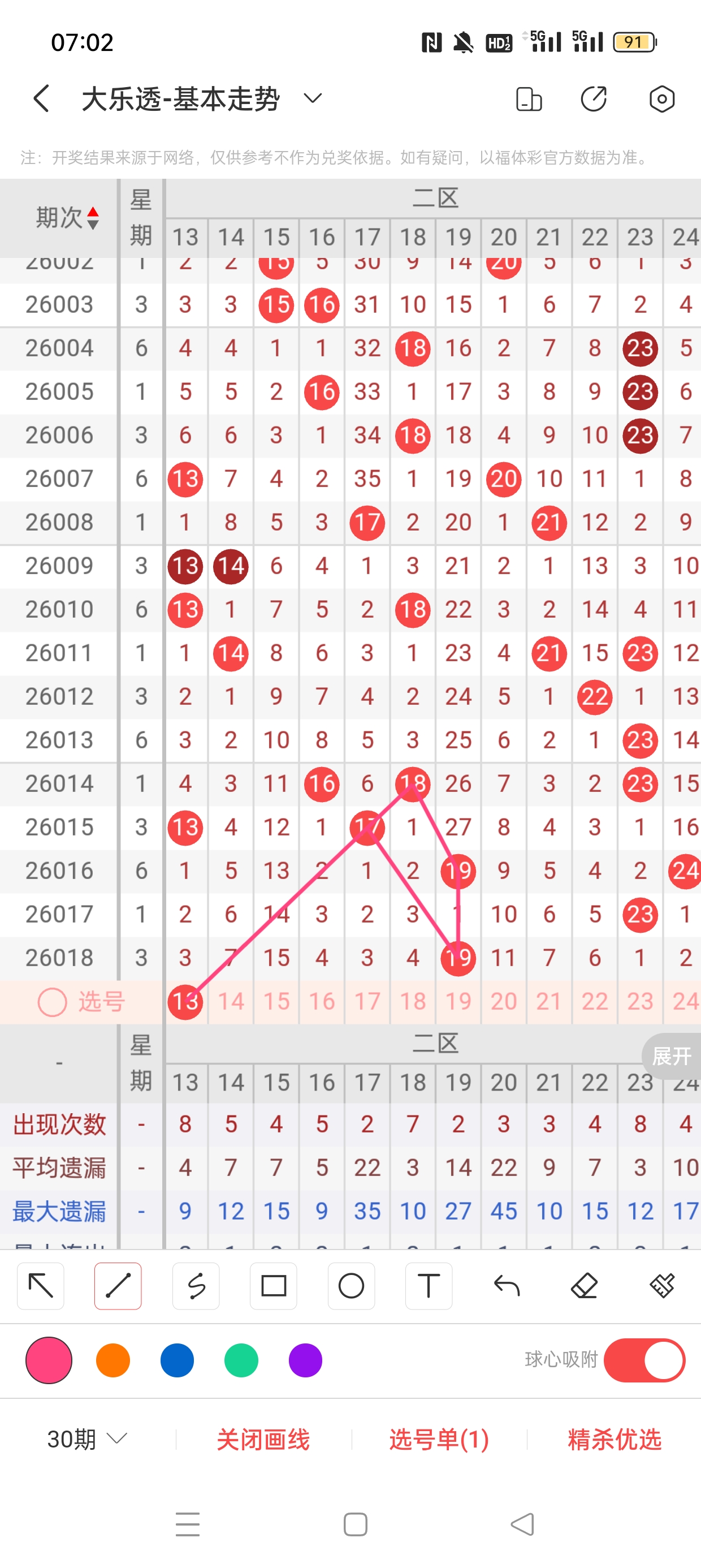Pick the orange line color
Image resolution: width=701 pixels, height=1568 pixels.
click(x=113, y=1360)
